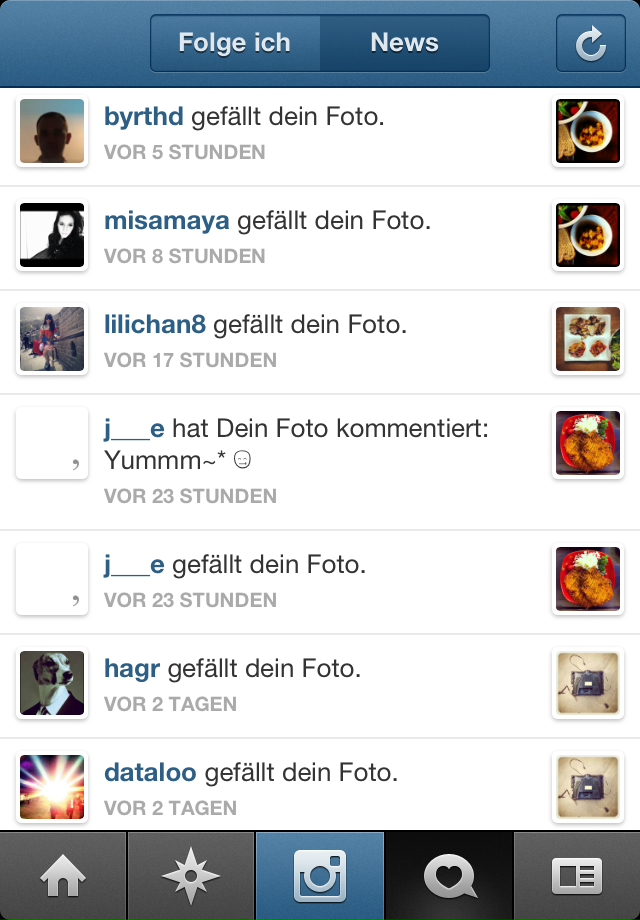View lilichan8's profile via username
Image resolution: width=640 pixels, height=920 pixels.
click(x=155, y=324)
